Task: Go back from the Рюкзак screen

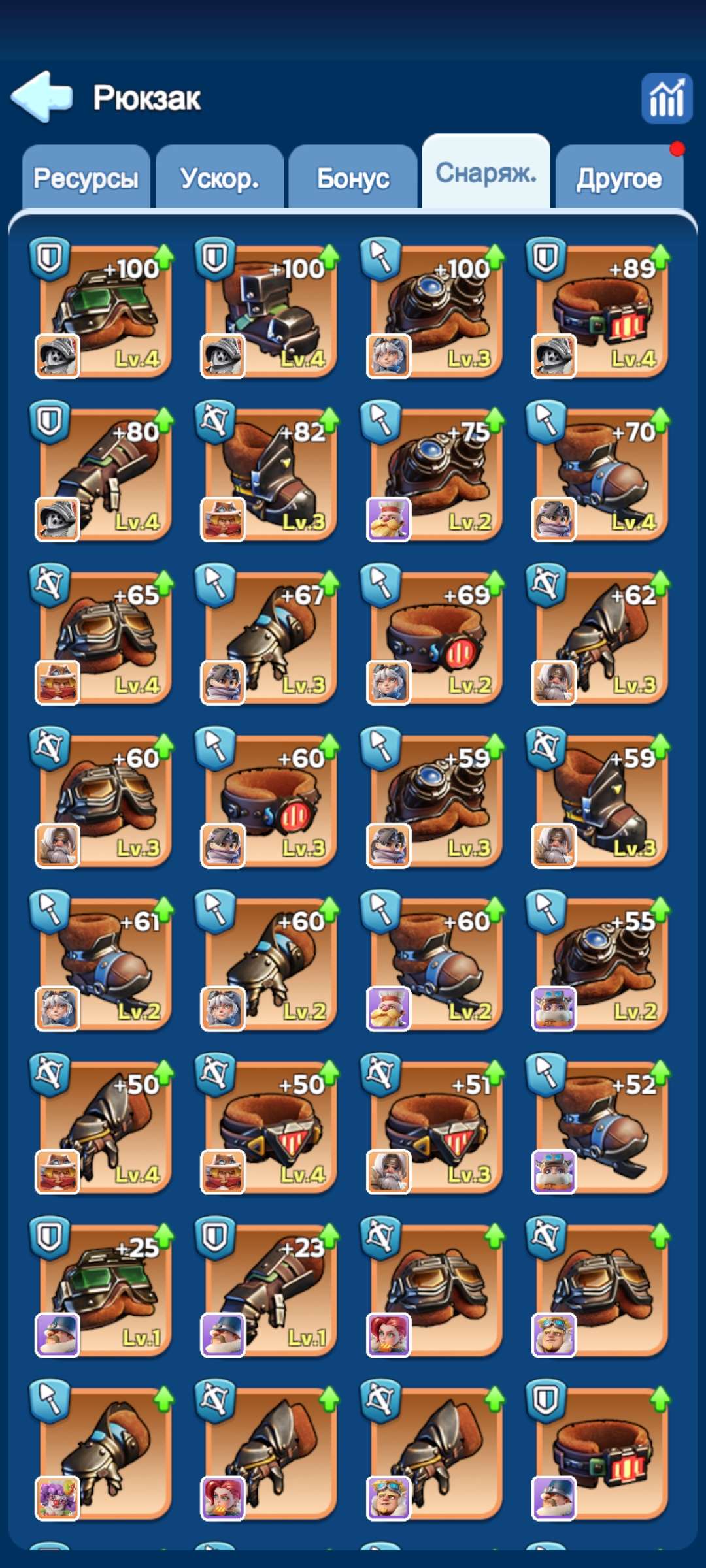Action: coord(42,98)
